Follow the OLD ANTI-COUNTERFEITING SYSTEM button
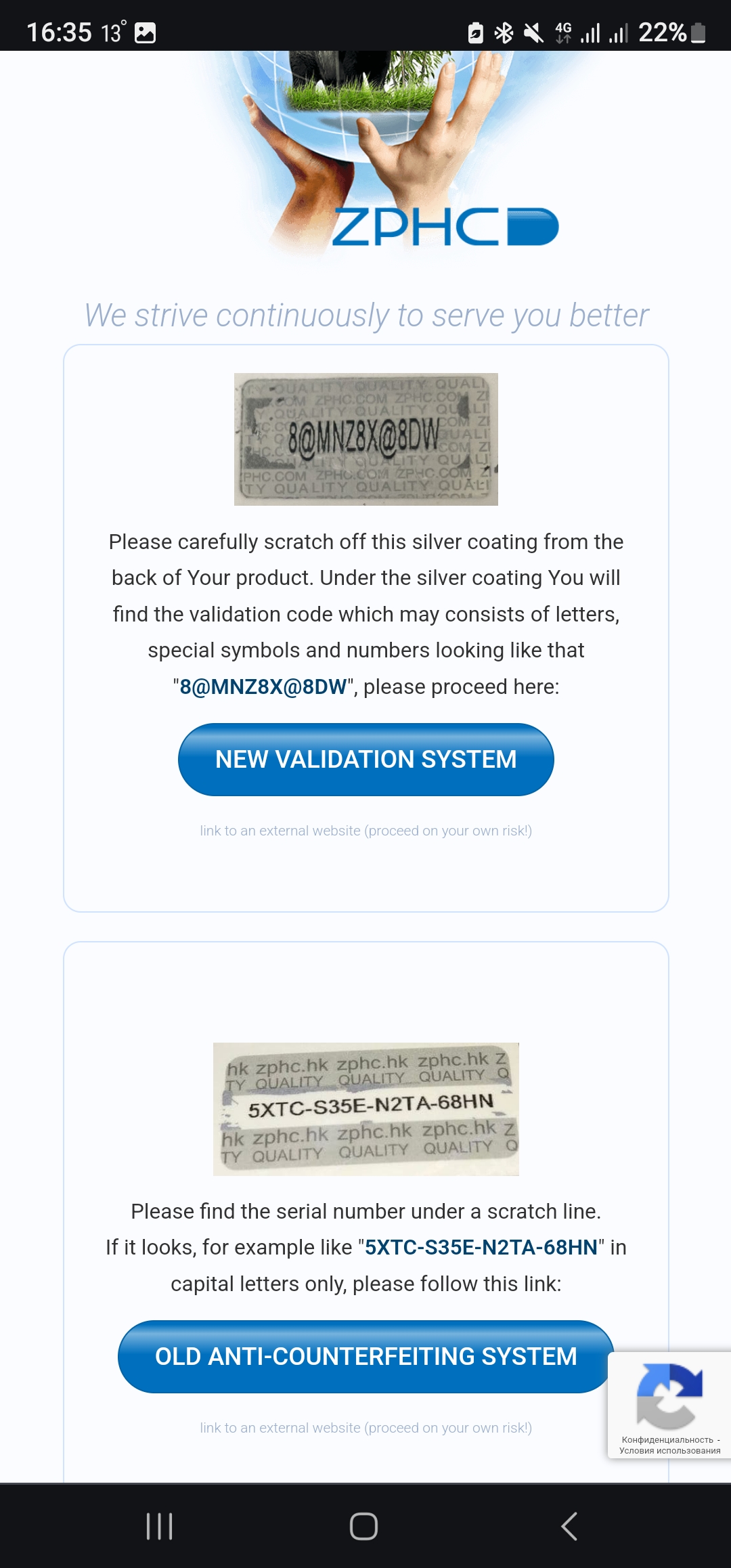 pyautogui.click(x=365, y=1357)
